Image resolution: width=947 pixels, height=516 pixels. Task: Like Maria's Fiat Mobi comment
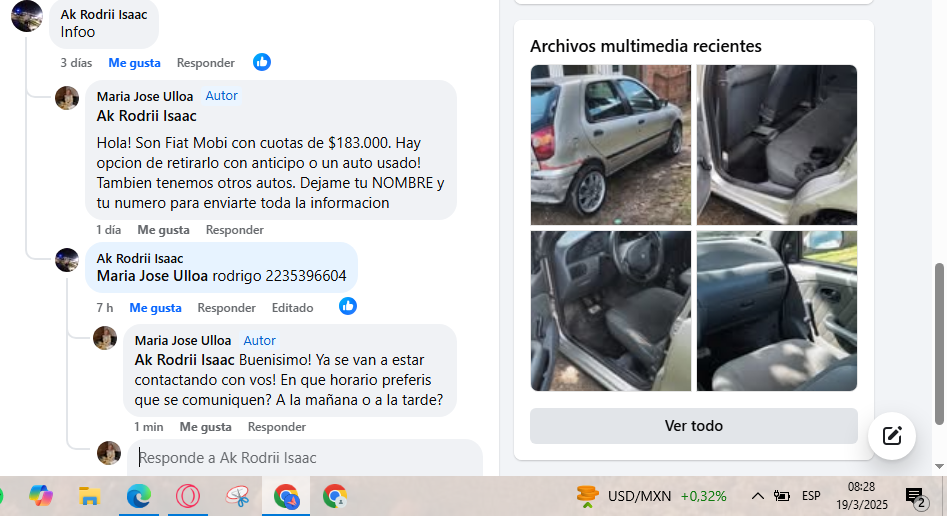click(x=163, y=230)
